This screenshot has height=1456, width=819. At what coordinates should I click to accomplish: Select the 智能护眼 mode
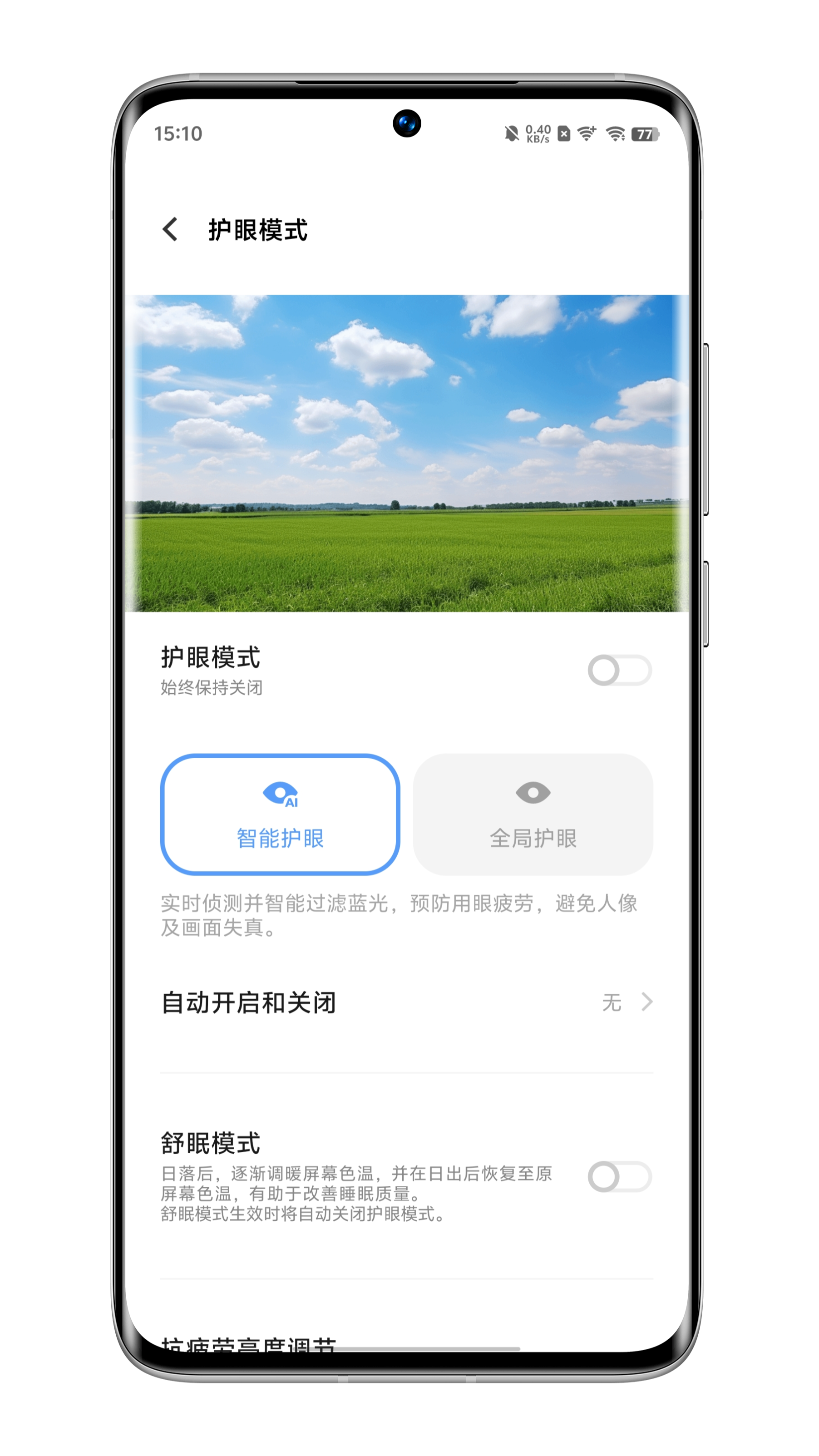click(280, 814)
